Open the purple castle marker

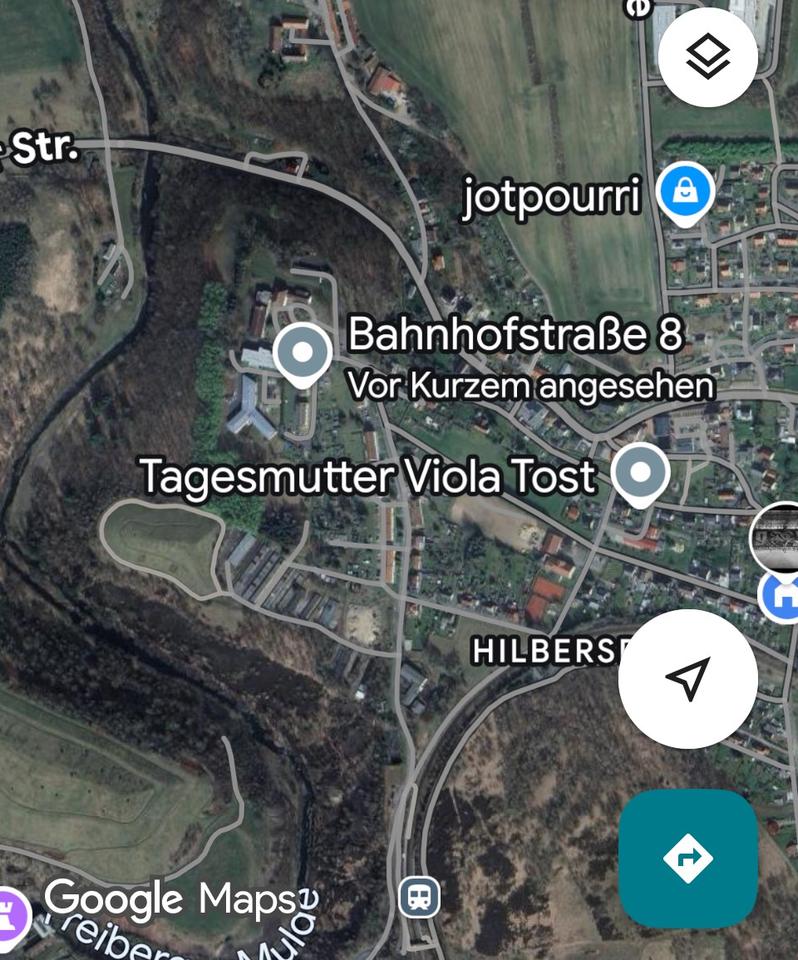tap(12, 913)
